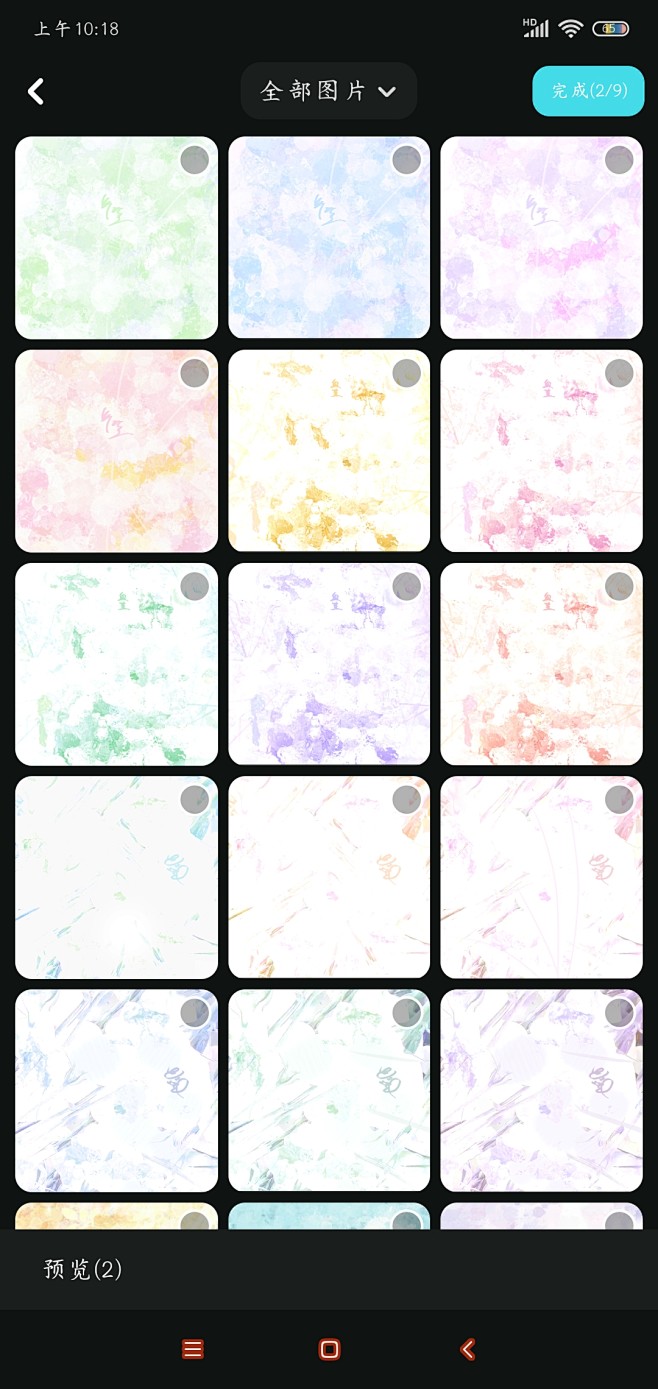Select the blue watercolor image in the first row
The width and height of the screenshot is (658, 1389).
(406, 160)
